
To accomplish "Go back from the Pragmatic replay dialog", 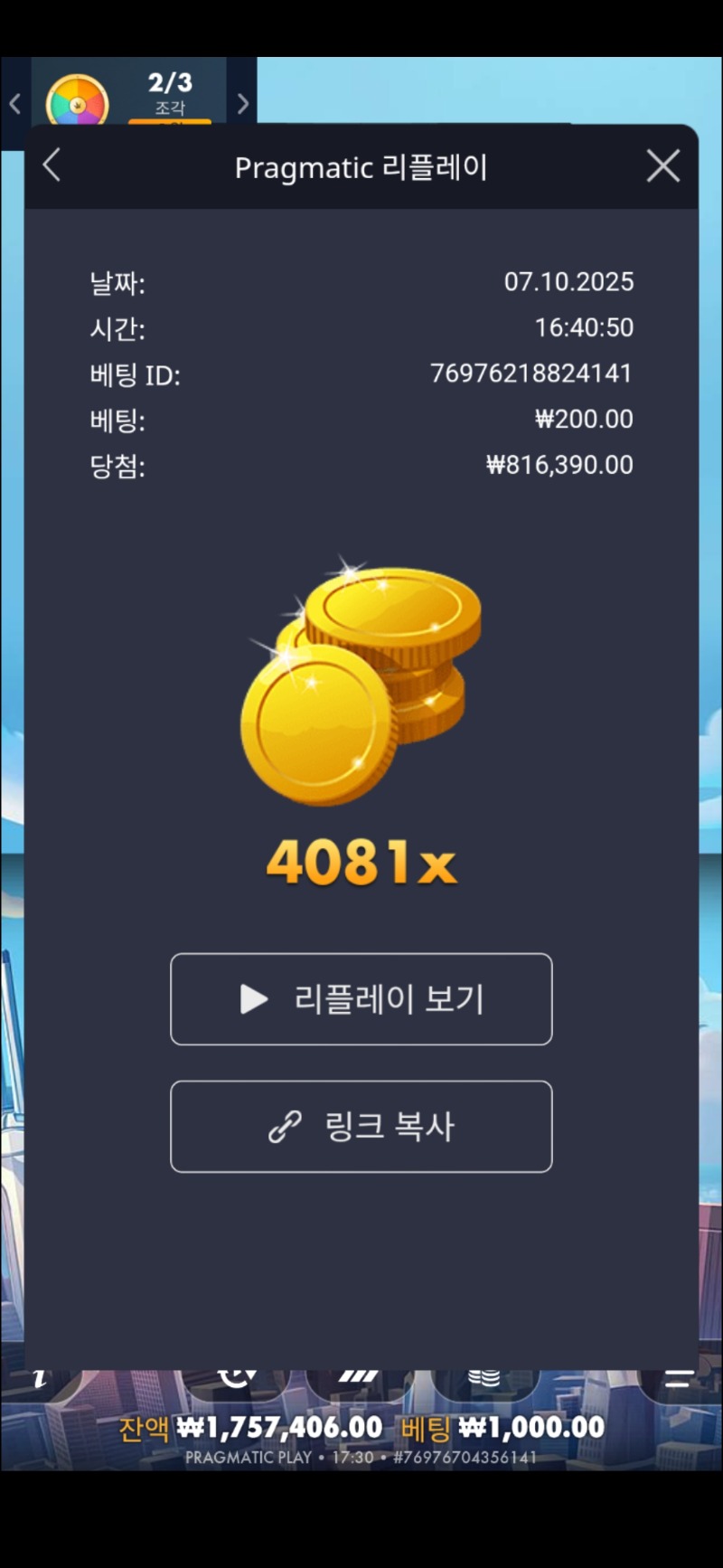I will 52,166.
